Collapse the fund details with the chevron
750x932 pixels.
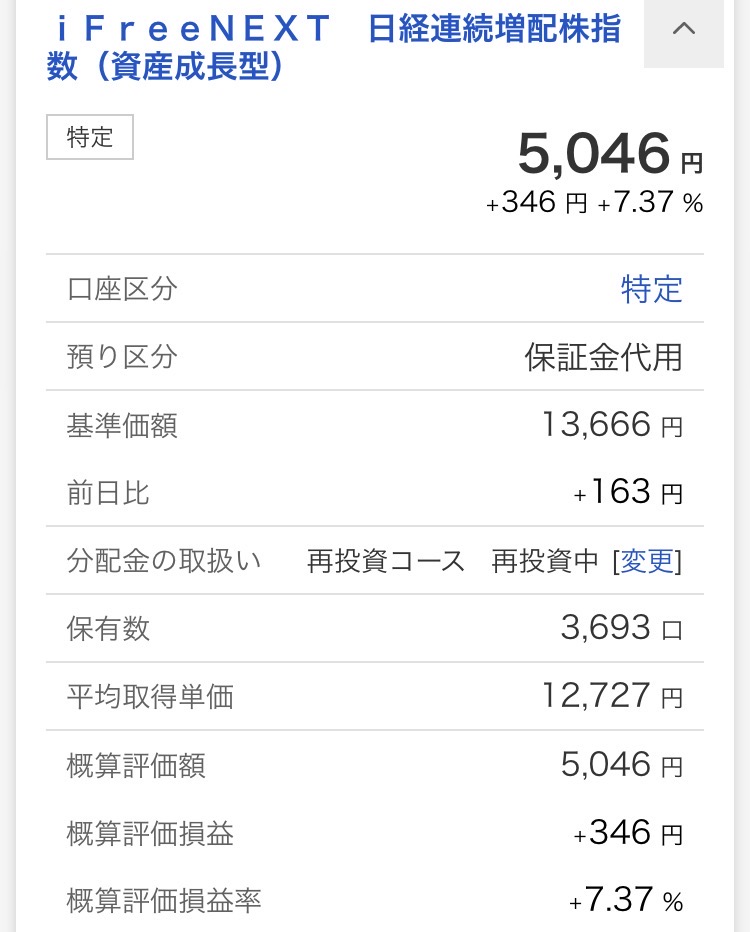pyautogui.click(x=684, y=30)
